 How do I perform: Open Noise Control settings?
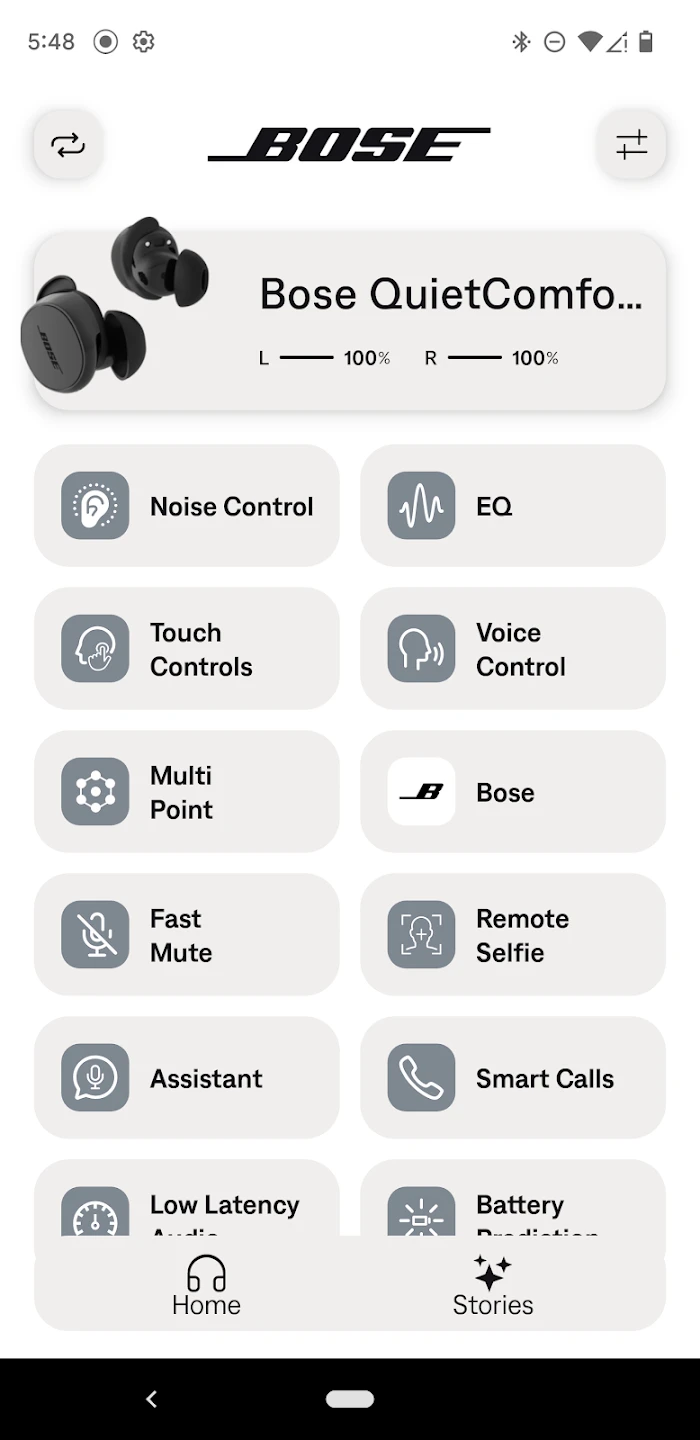click(187, 506)
